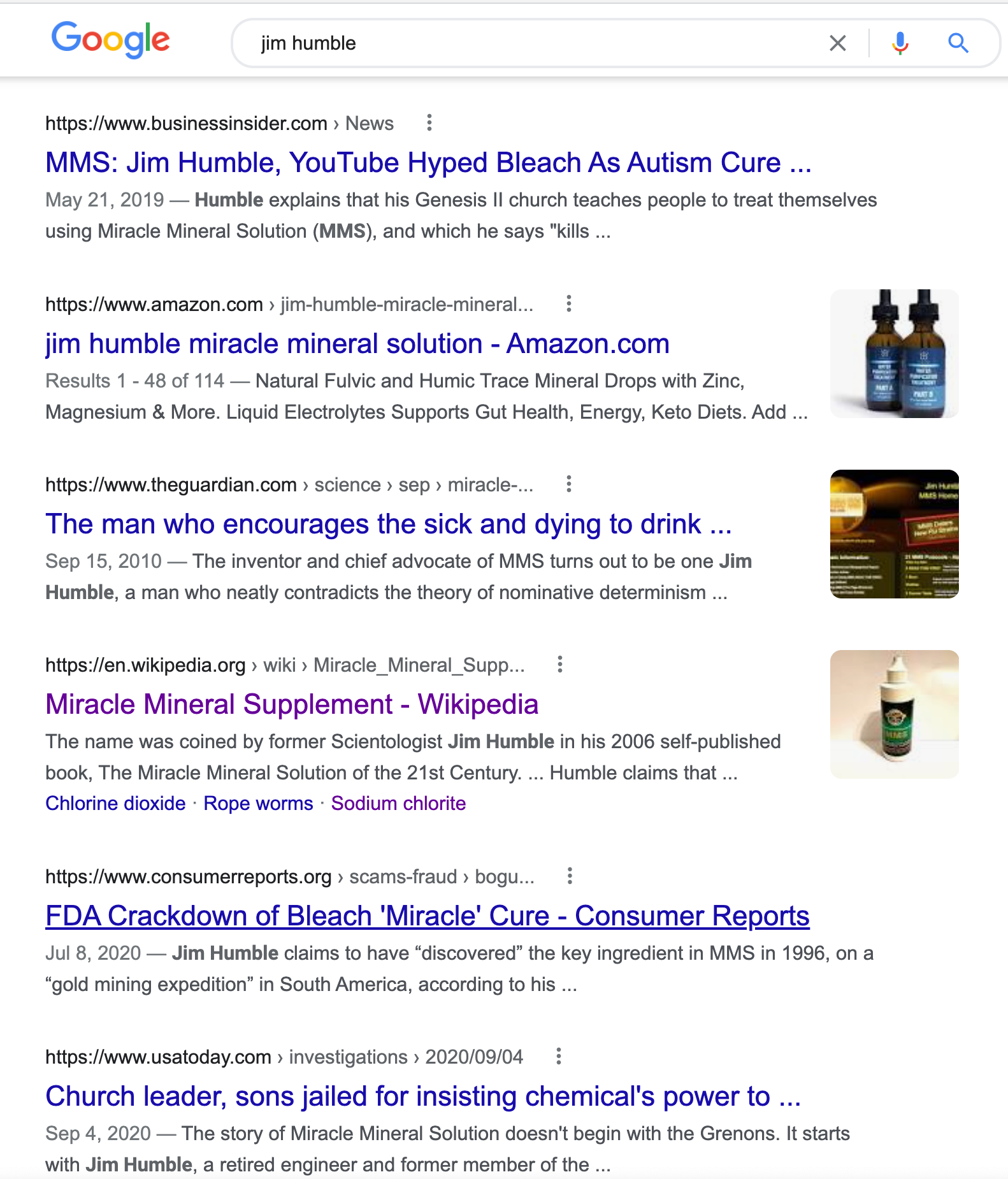Read the Guardian article on the sick and dying
Viewport: 1008px width, 1179px height.
point(388,524)
